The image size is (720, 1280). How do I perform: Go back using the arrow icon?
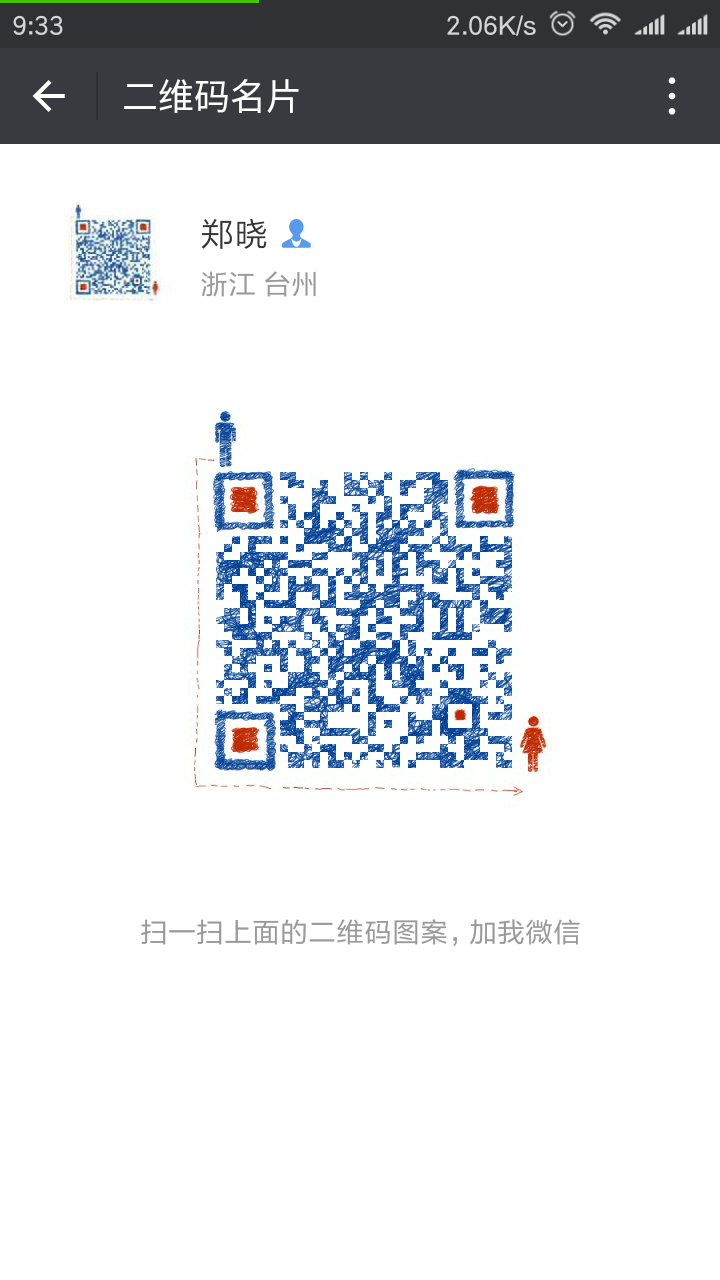[48, 96]
